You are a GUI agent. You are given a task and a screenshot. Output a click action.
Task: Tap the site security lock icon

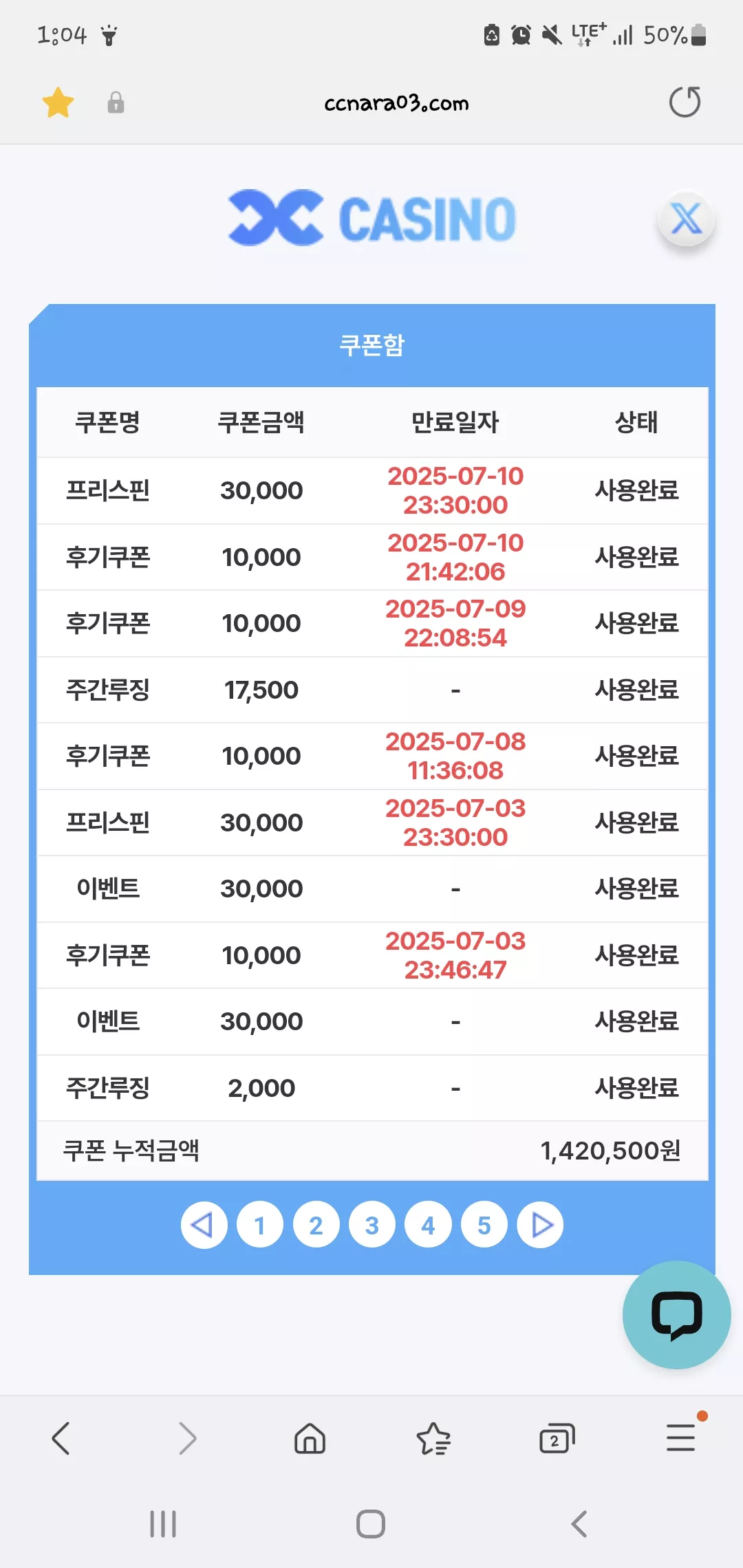coord(116,102)
